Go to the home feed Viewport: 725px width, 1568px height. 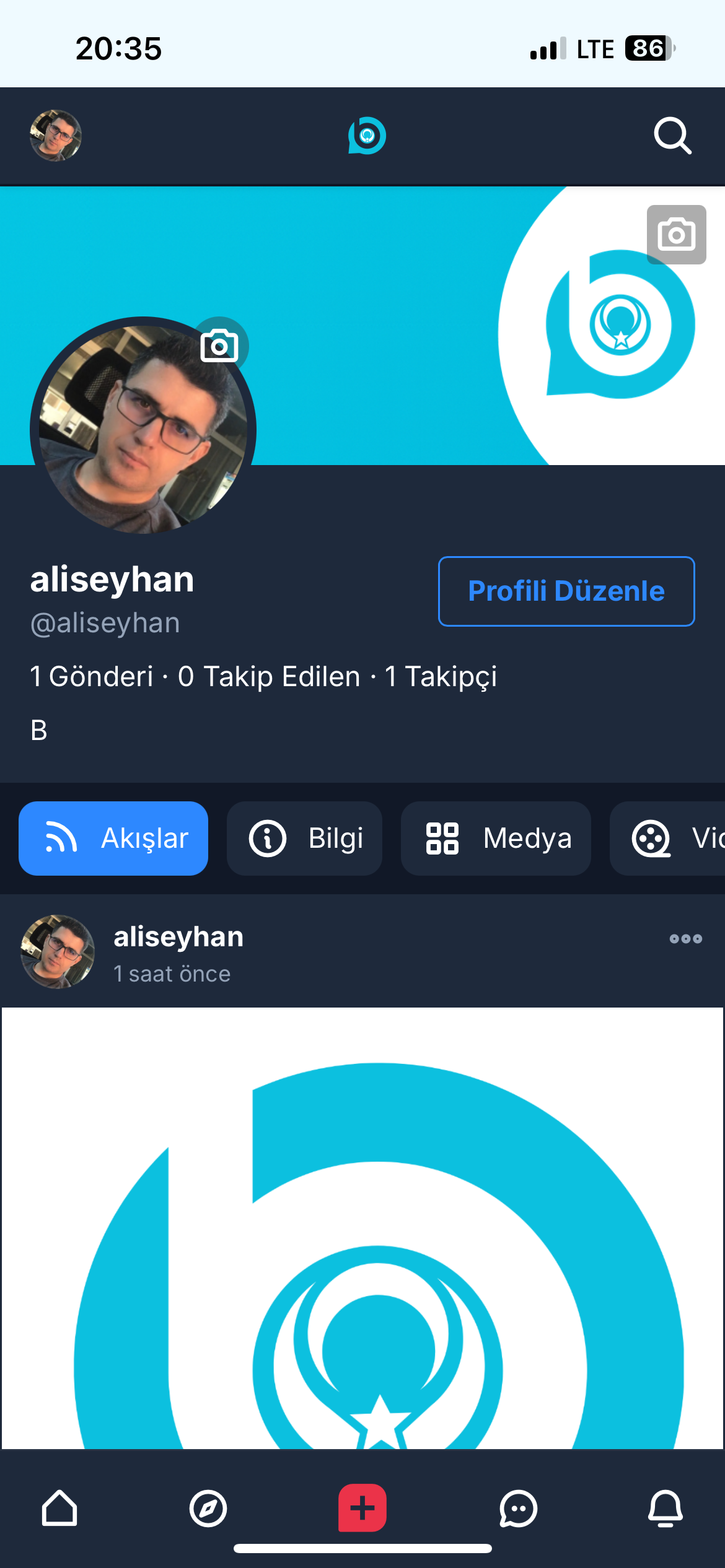pyautogui.click(x=59, y=1508)
